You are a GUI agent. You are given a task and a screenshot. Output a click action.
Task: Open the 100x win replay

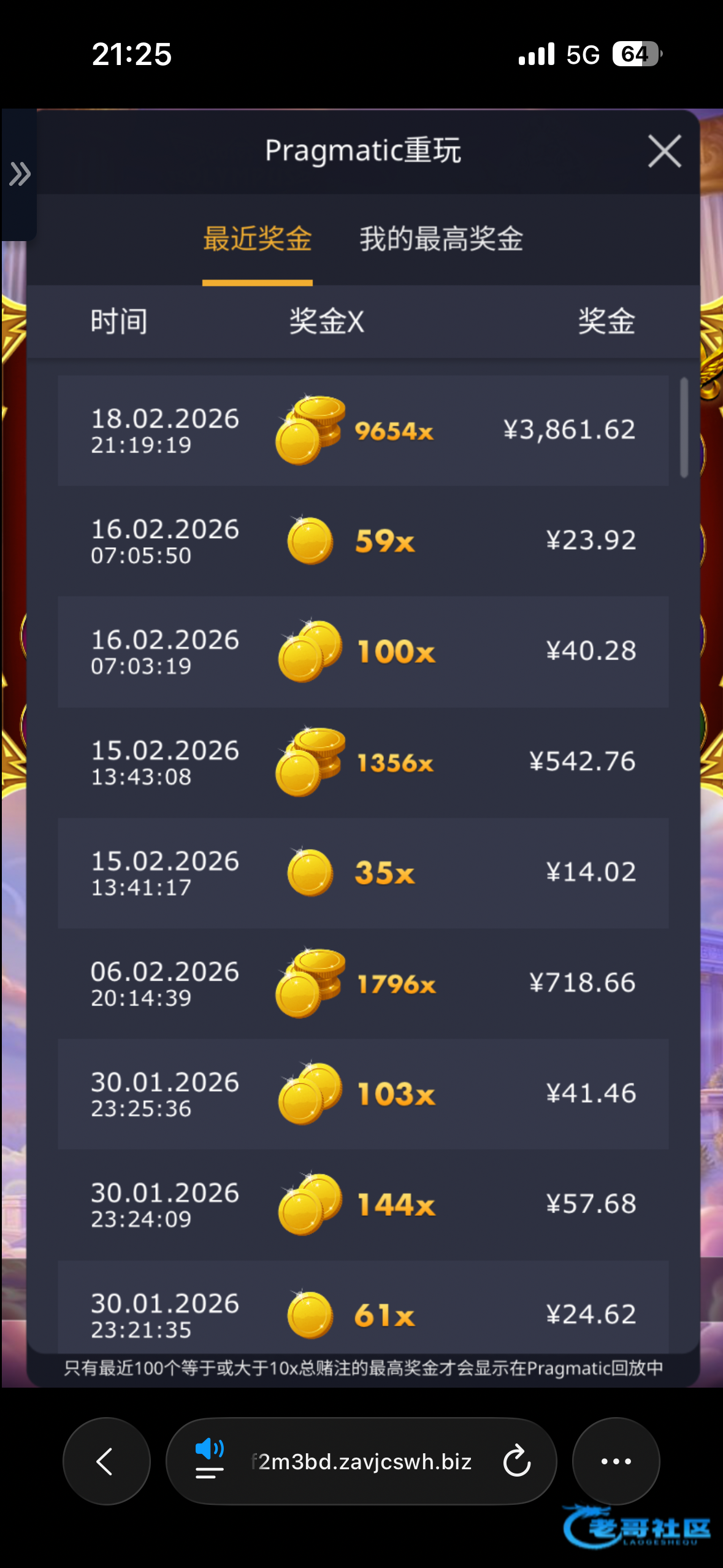click(363, 651)
